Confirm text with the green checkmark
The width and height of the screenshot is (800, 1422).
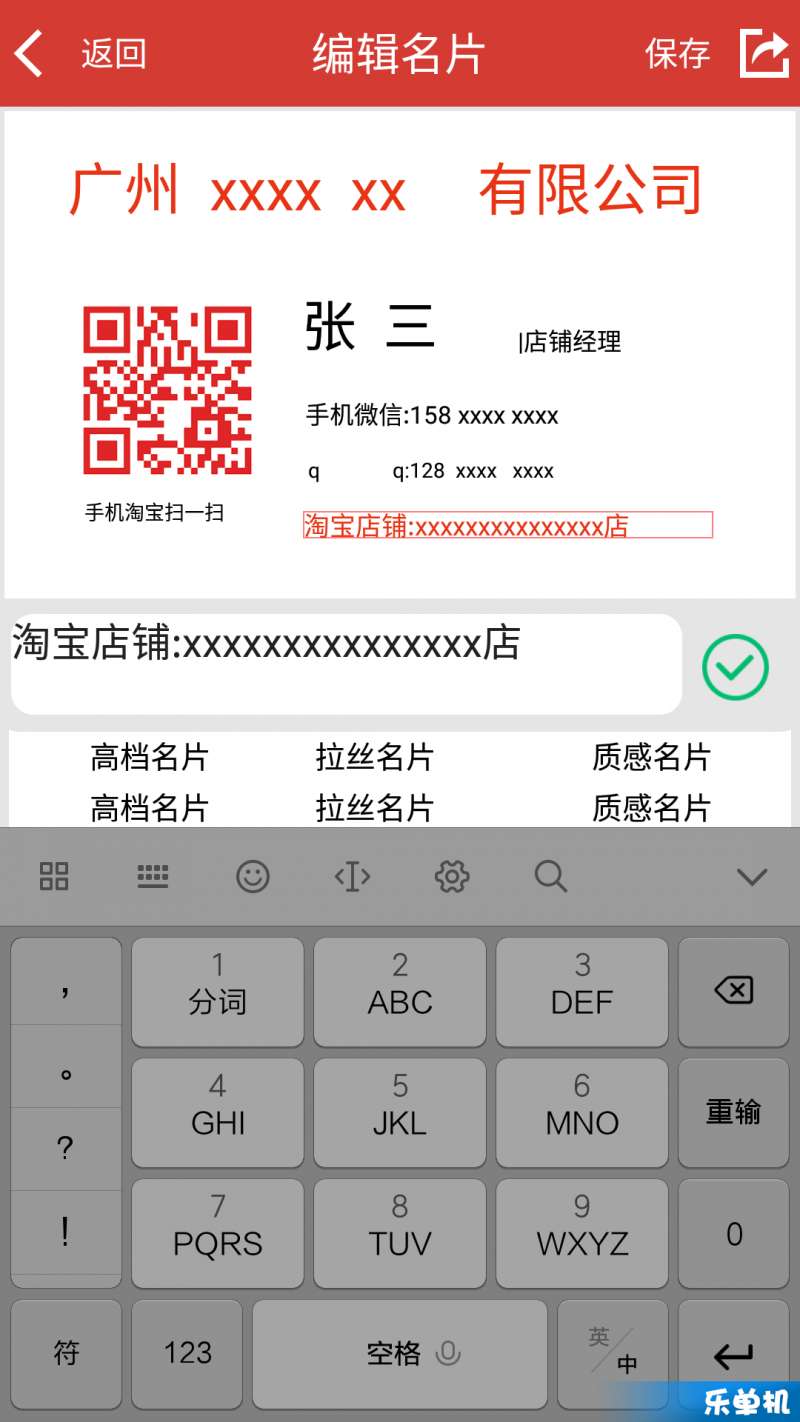click(x=735, y=667)
